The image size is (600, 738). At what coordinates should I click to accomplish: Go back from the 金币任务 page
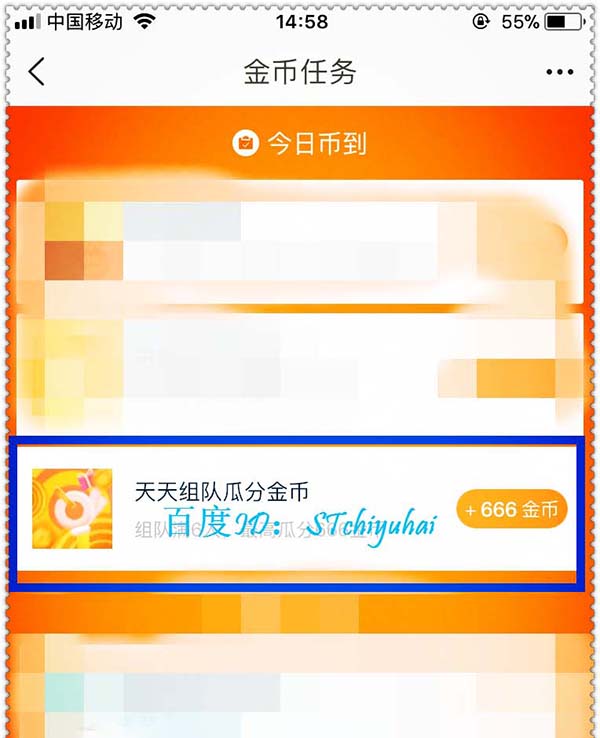(x=37, y=72)
